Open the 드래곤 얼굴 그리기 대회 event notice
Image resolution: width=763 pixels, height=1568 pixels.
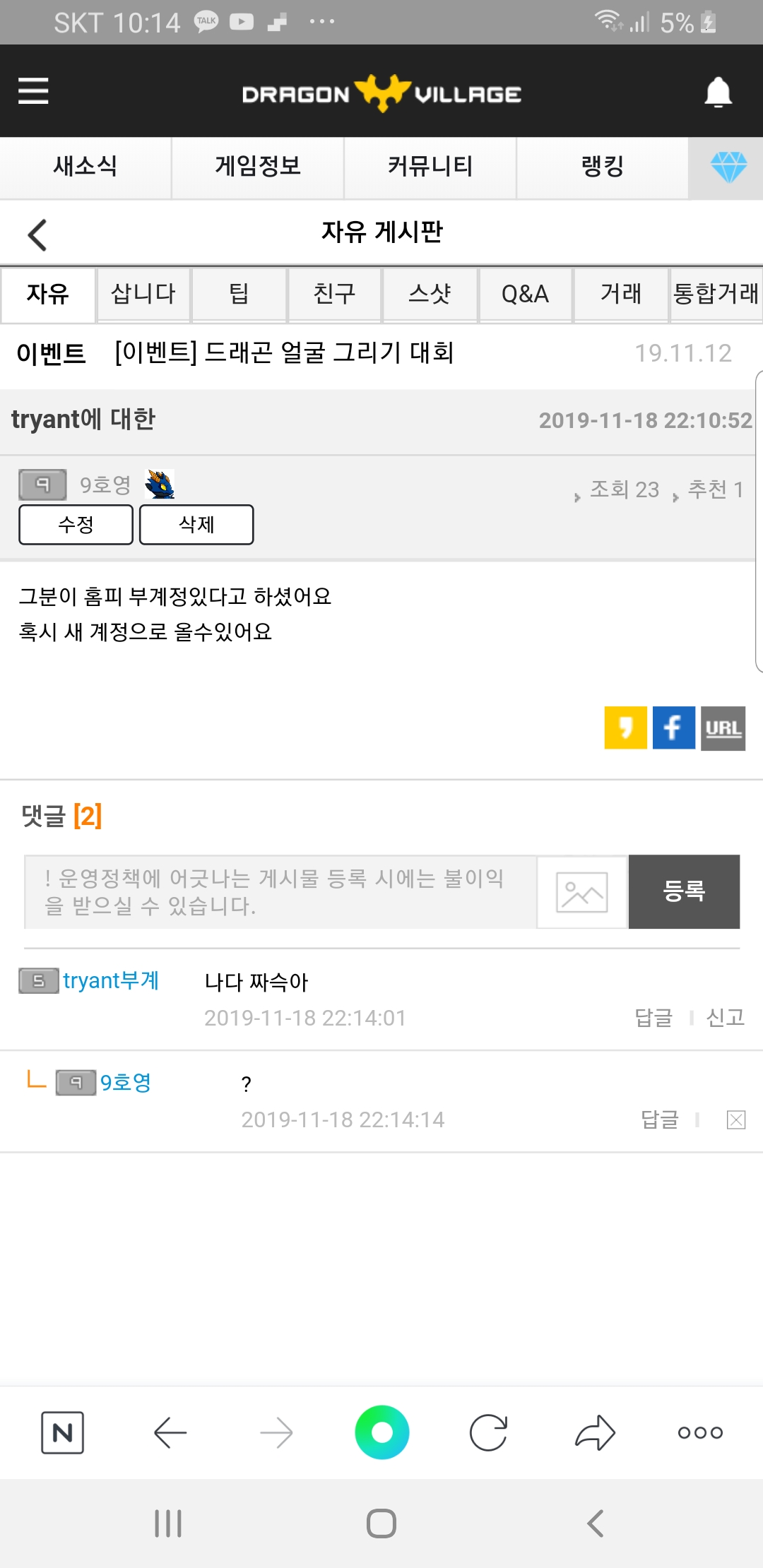point(284,352)
